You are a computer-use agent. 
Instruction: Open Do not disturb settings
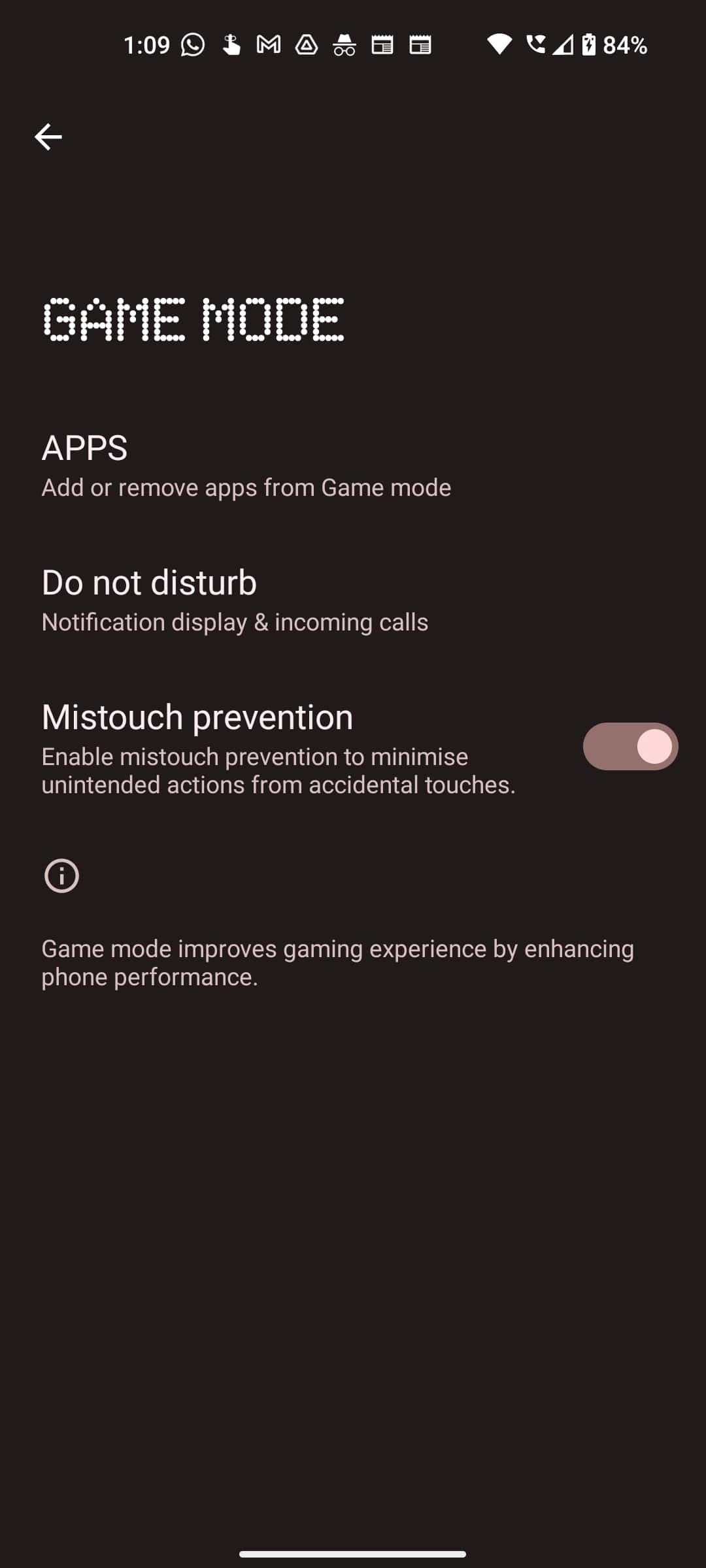coord(353,601)
